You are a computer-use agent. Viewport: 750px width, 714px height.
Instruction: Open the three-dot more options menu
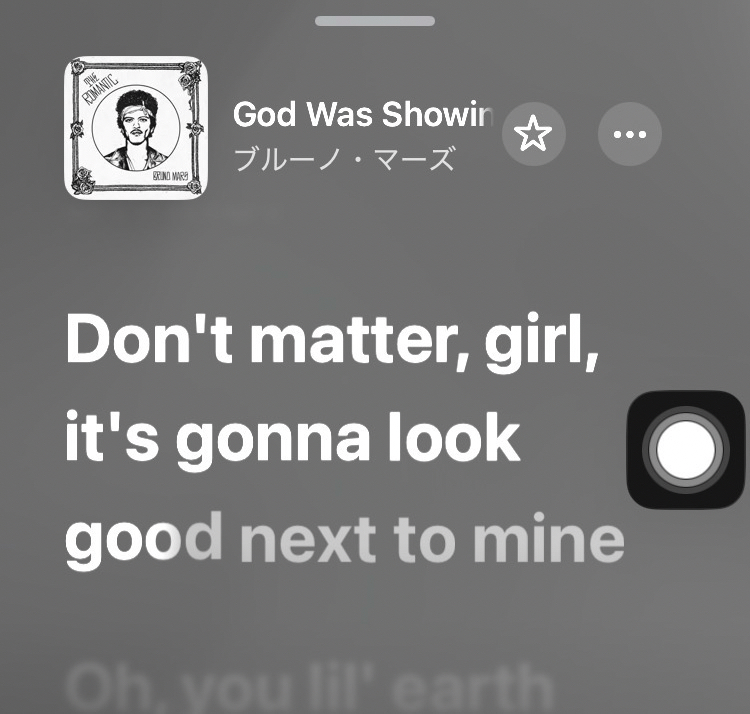coord(629,134)
